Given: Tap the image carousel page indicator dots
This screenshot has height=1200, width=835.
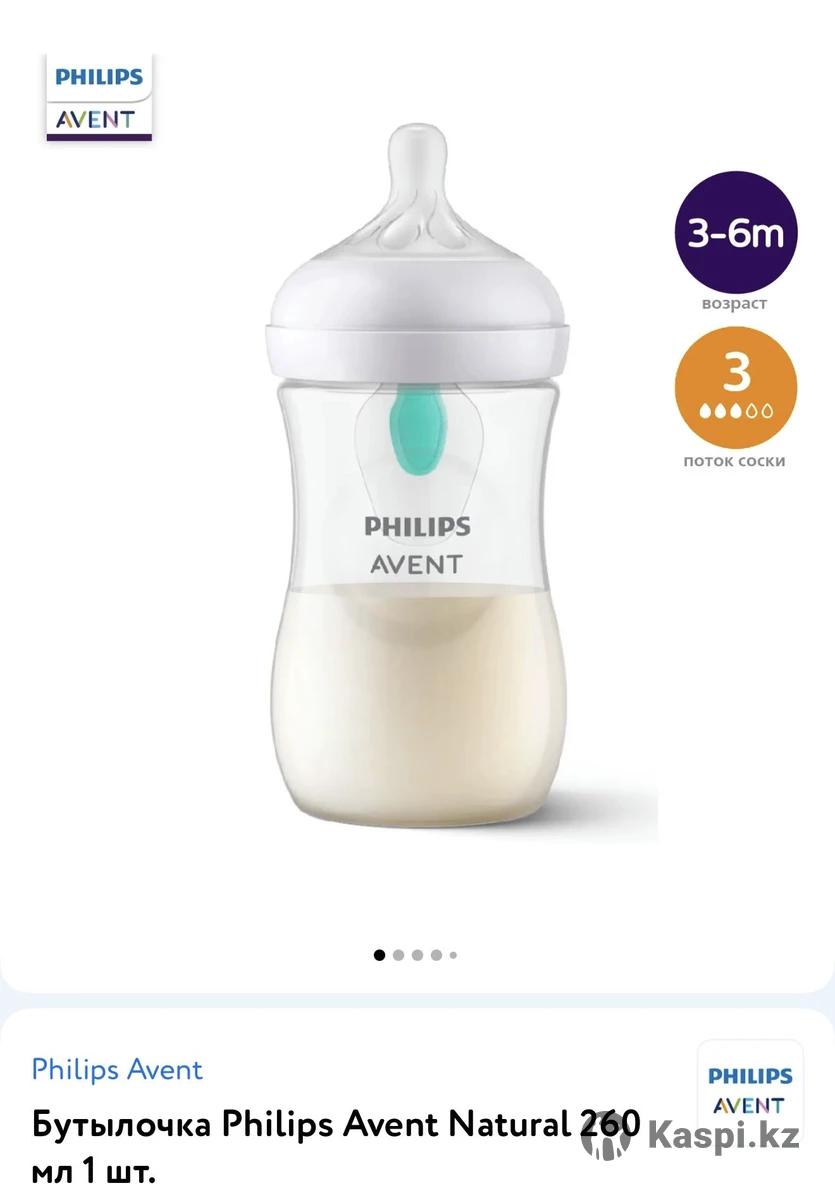Looking at the screenshot, I should tap(415, 955).
